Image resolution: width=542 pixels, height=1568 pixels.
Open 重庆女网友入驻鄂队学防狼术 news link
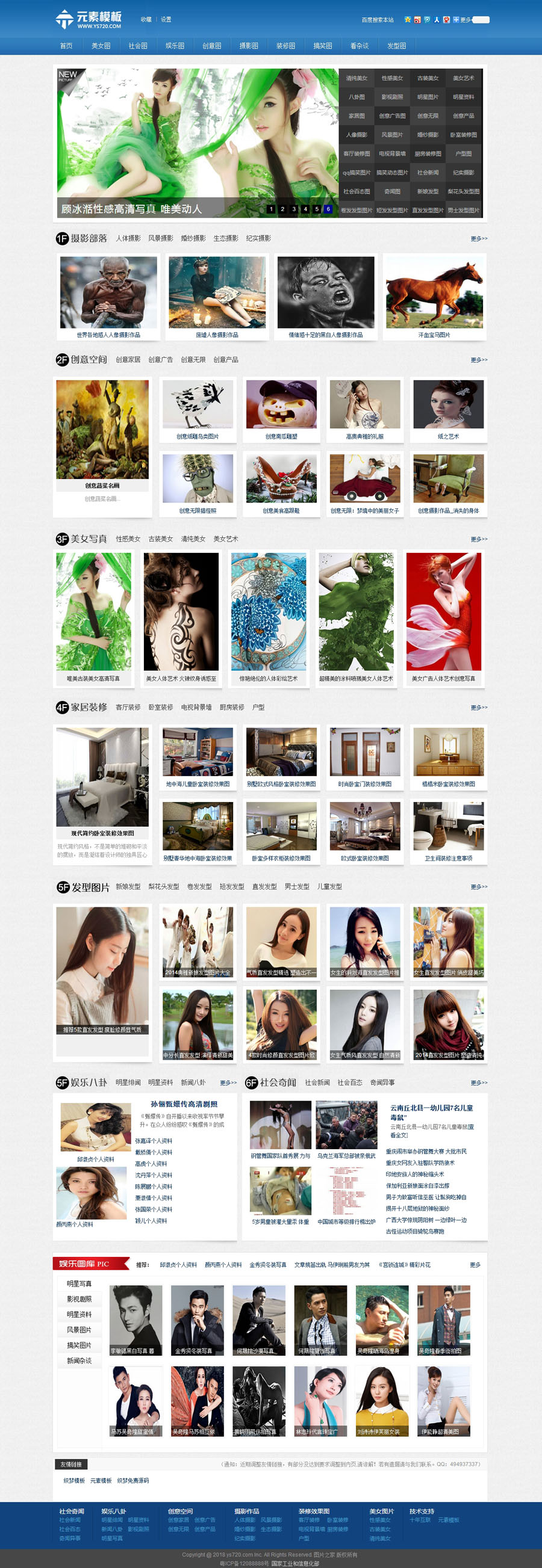tap(420, 1162)
